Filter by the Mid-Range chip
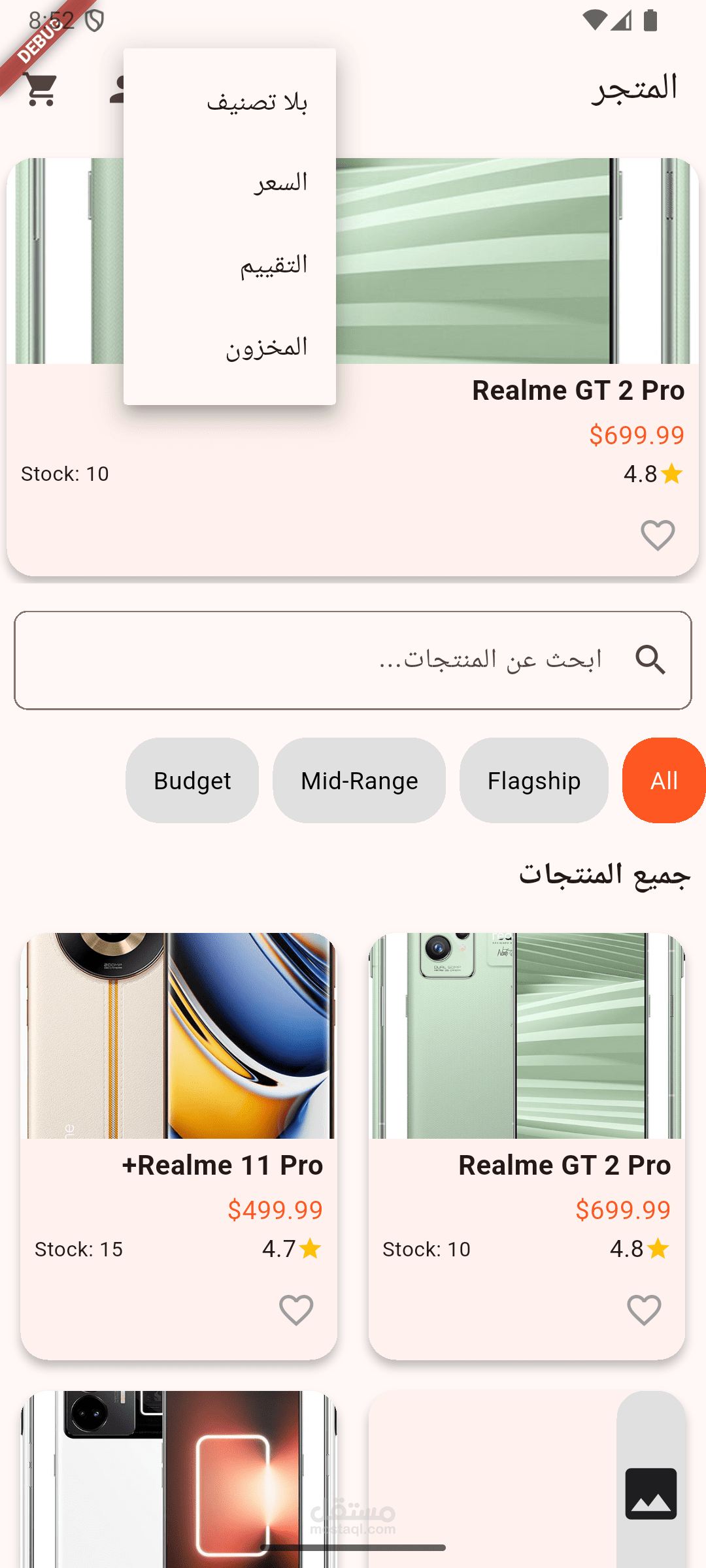 (359, 780)
